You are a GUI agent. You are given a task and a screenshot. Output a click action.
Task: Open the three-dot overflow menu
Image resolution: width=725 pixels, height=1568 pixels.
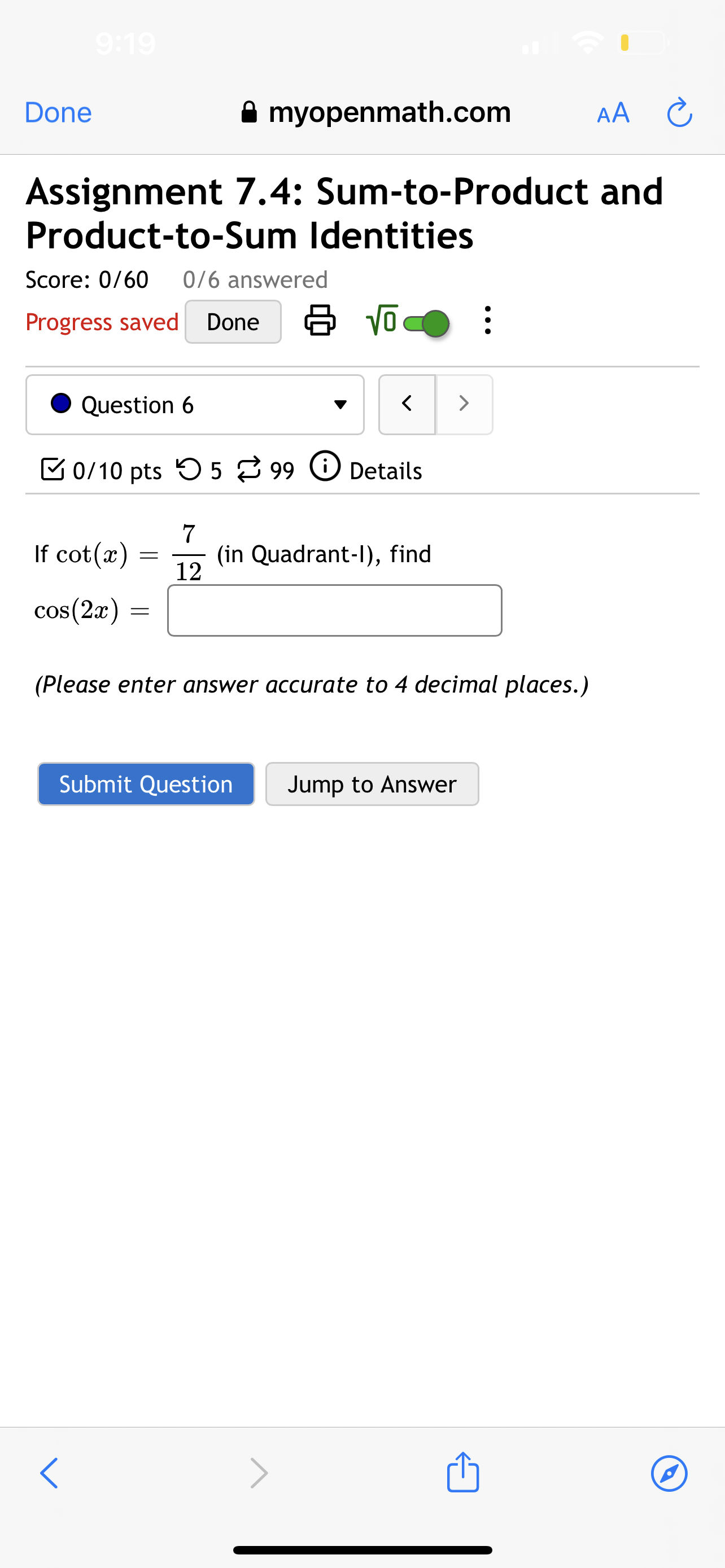488,321
